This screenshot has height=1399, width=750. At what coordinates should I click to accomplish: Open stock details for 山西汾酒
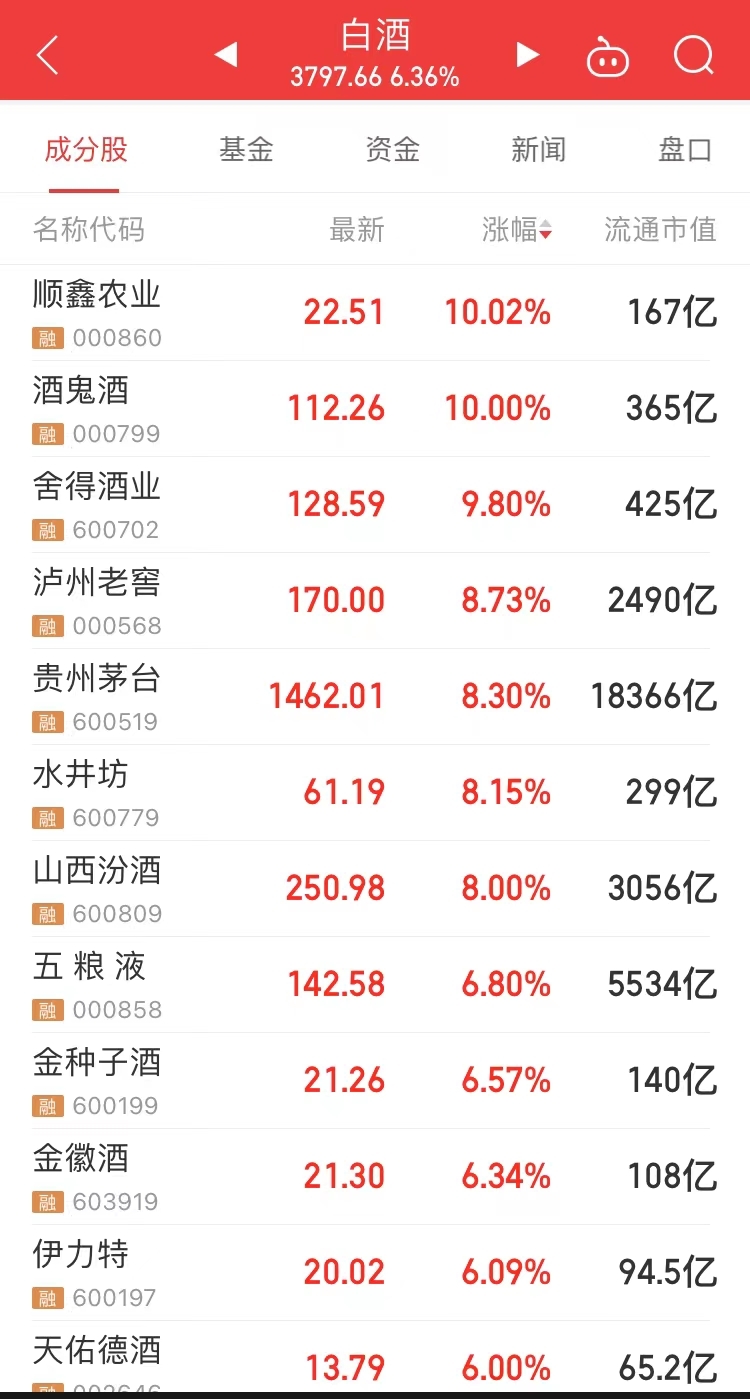click(375, 889)
